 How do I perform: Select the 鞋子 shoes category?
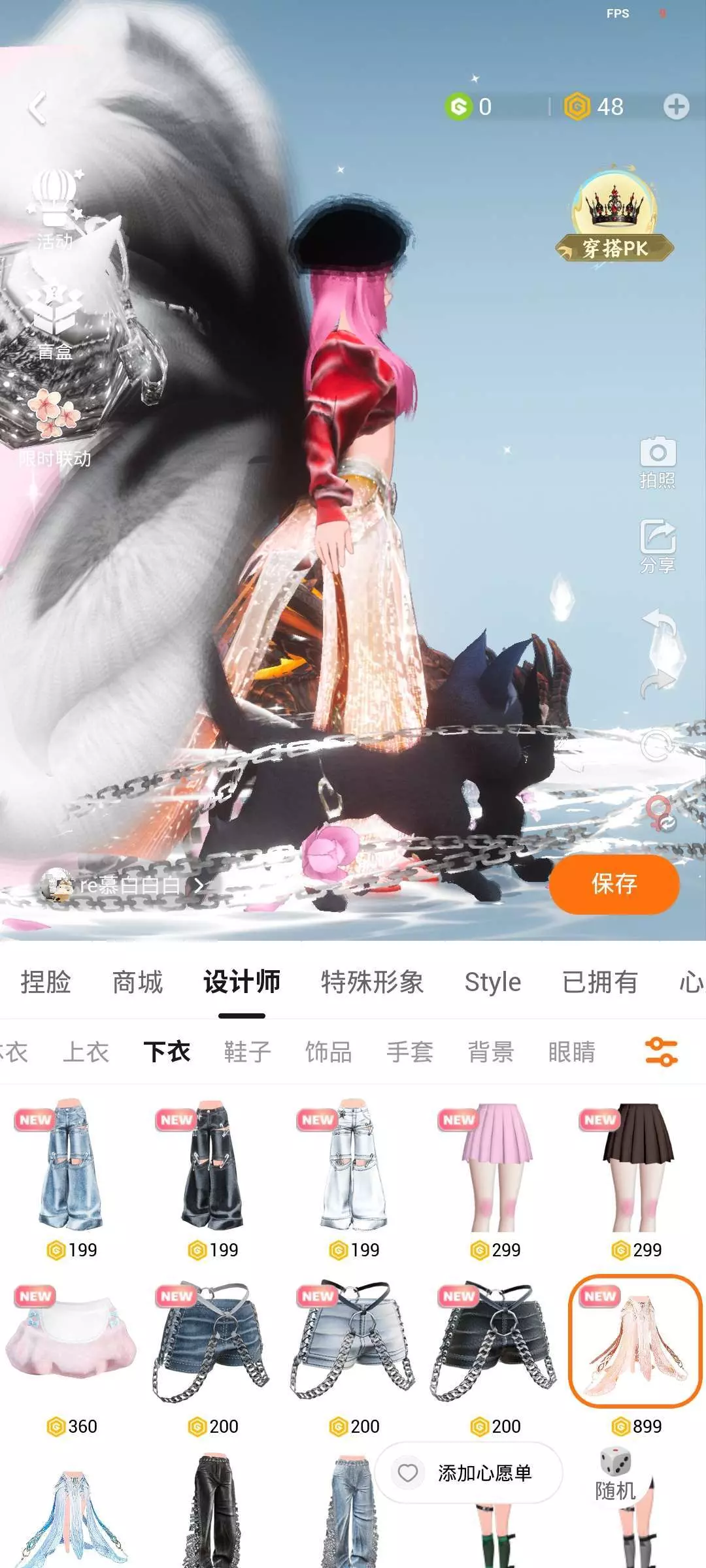248,1052
